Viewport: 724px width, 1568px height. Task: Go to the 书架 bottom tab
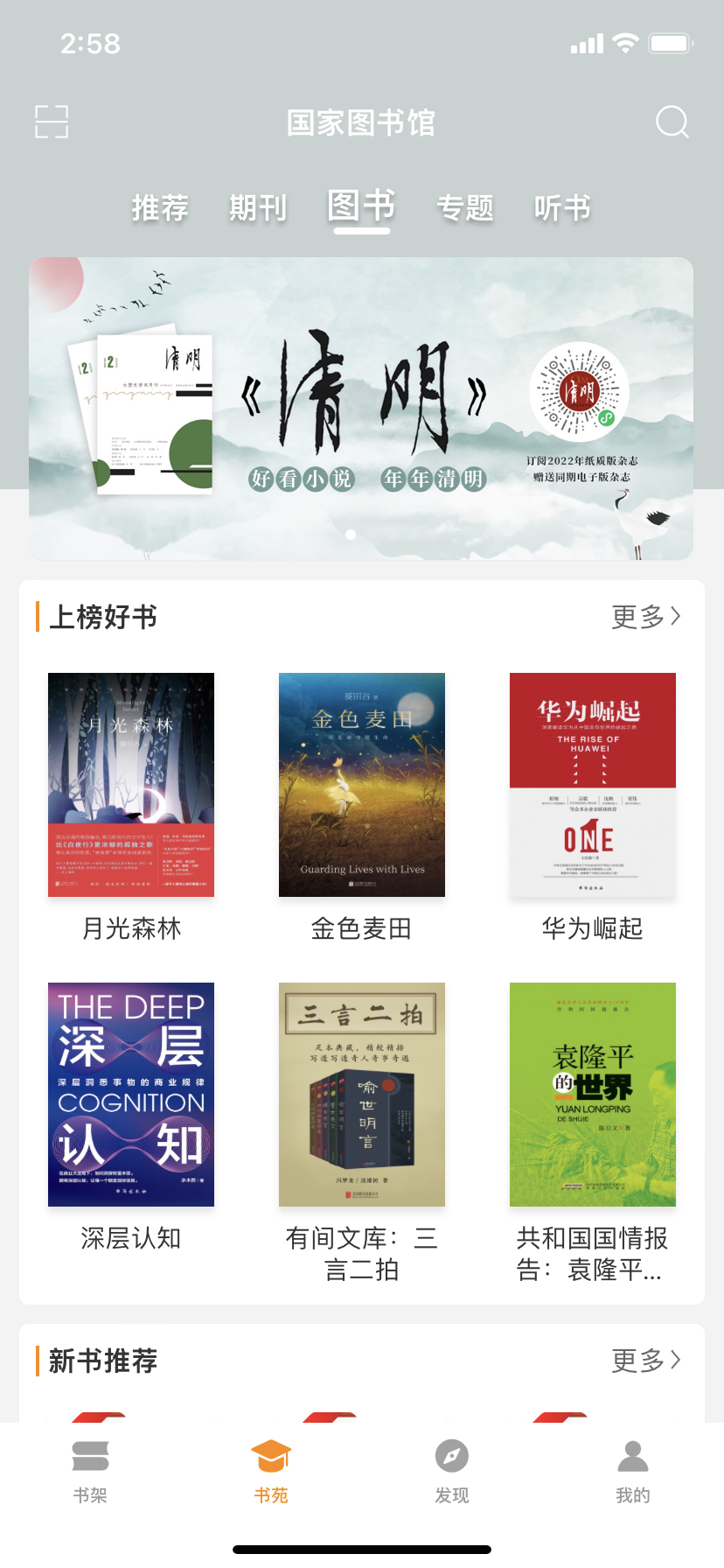[90, 1472]
